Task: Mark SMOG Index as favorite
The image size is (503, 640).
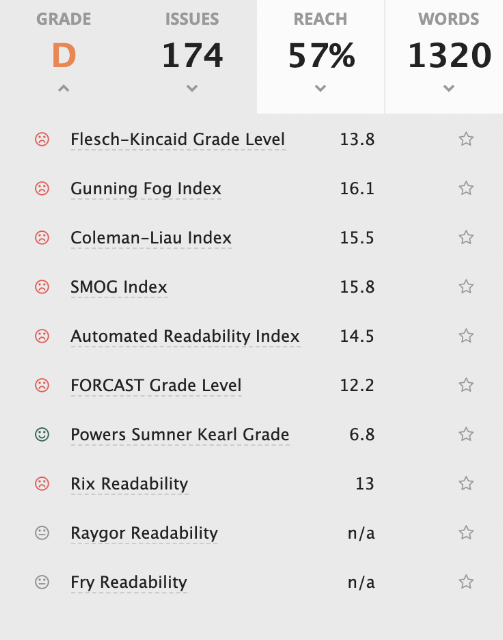Action: [x=466, y=287]
